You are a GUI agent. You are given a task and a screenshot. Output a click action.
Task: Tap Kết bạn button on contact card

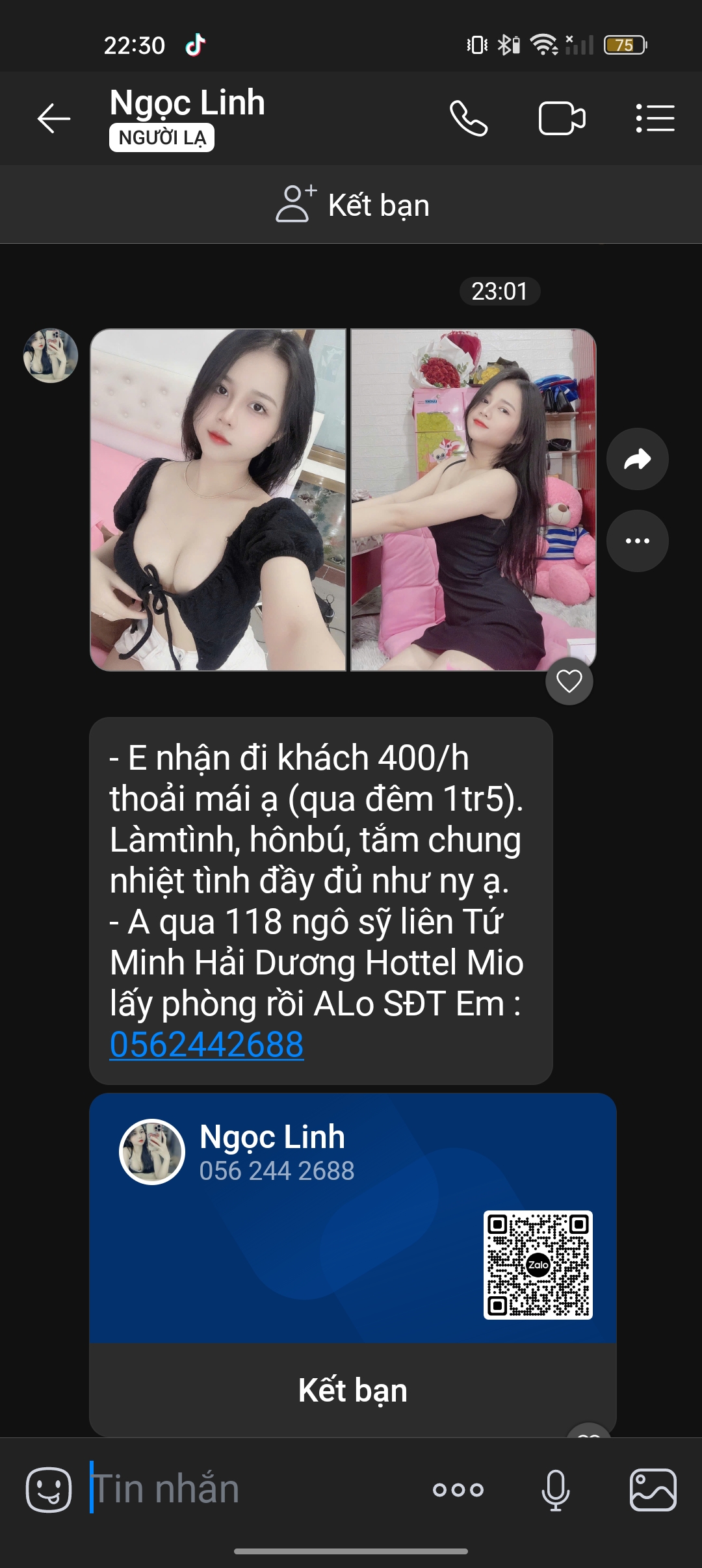pos(352,1390)
